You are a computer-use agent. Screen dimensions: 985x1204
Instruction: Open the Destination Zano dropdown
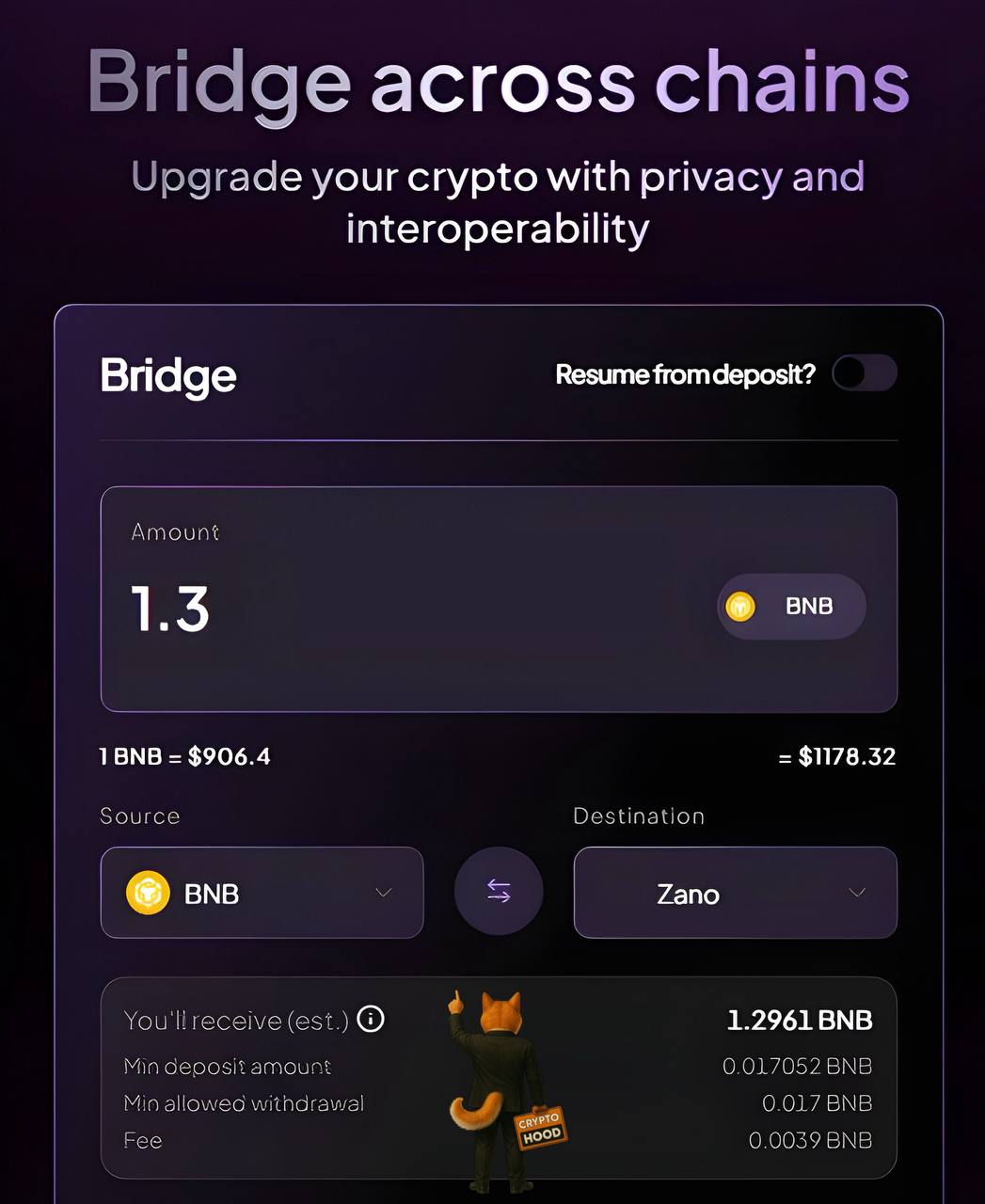pyautogui.click(x=735, y=893)
